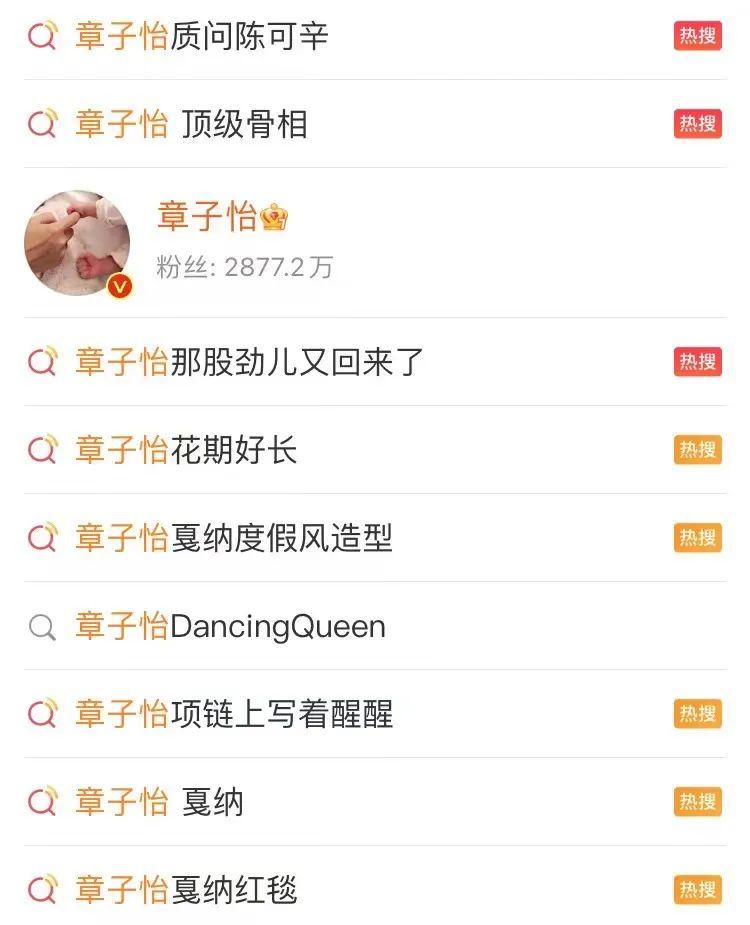Open 章子怡 verified profile with 2877.2万 fans
The image size is (750, 925).
222,242
